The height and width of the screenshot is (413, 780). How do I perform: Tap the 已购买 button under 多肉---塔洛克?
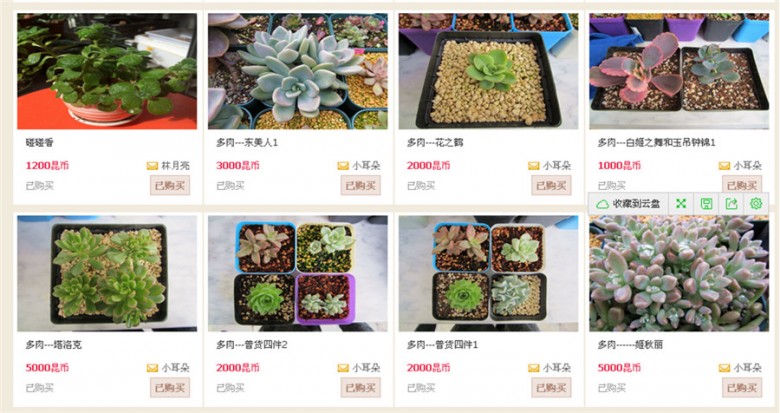tap(169, 387)
